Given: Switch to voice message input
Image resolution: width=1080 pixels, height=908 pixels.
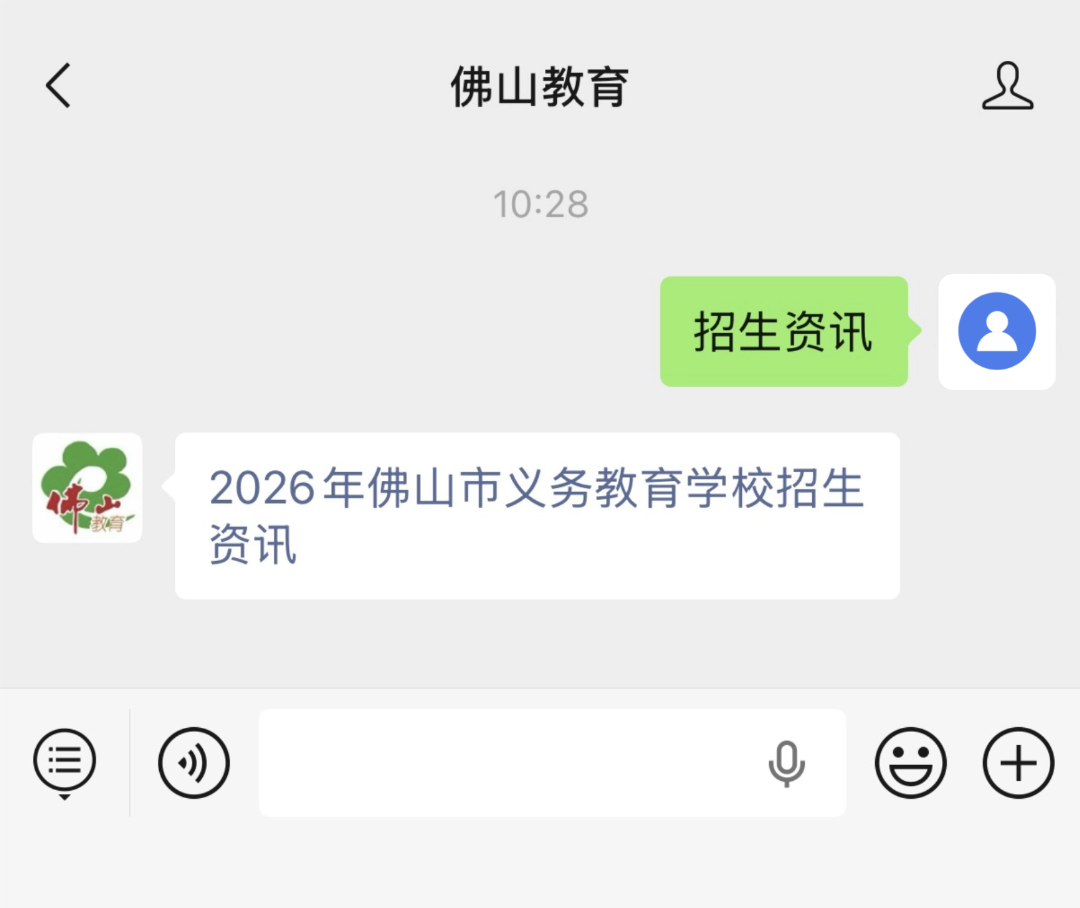Looking at the screenshot, I should pos(194,763).
